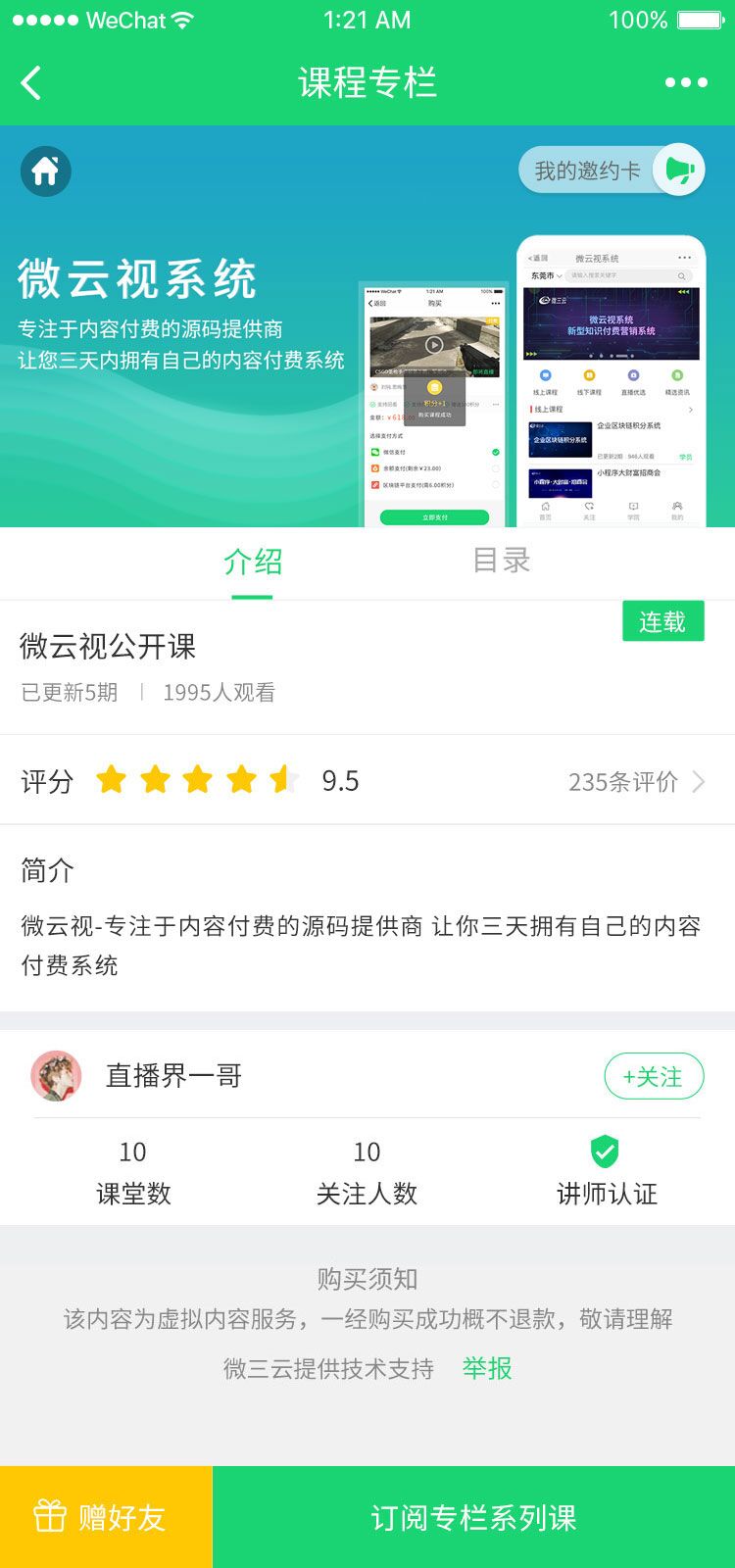Subscribe via 订阅专栏系列课

[473, 1517]
